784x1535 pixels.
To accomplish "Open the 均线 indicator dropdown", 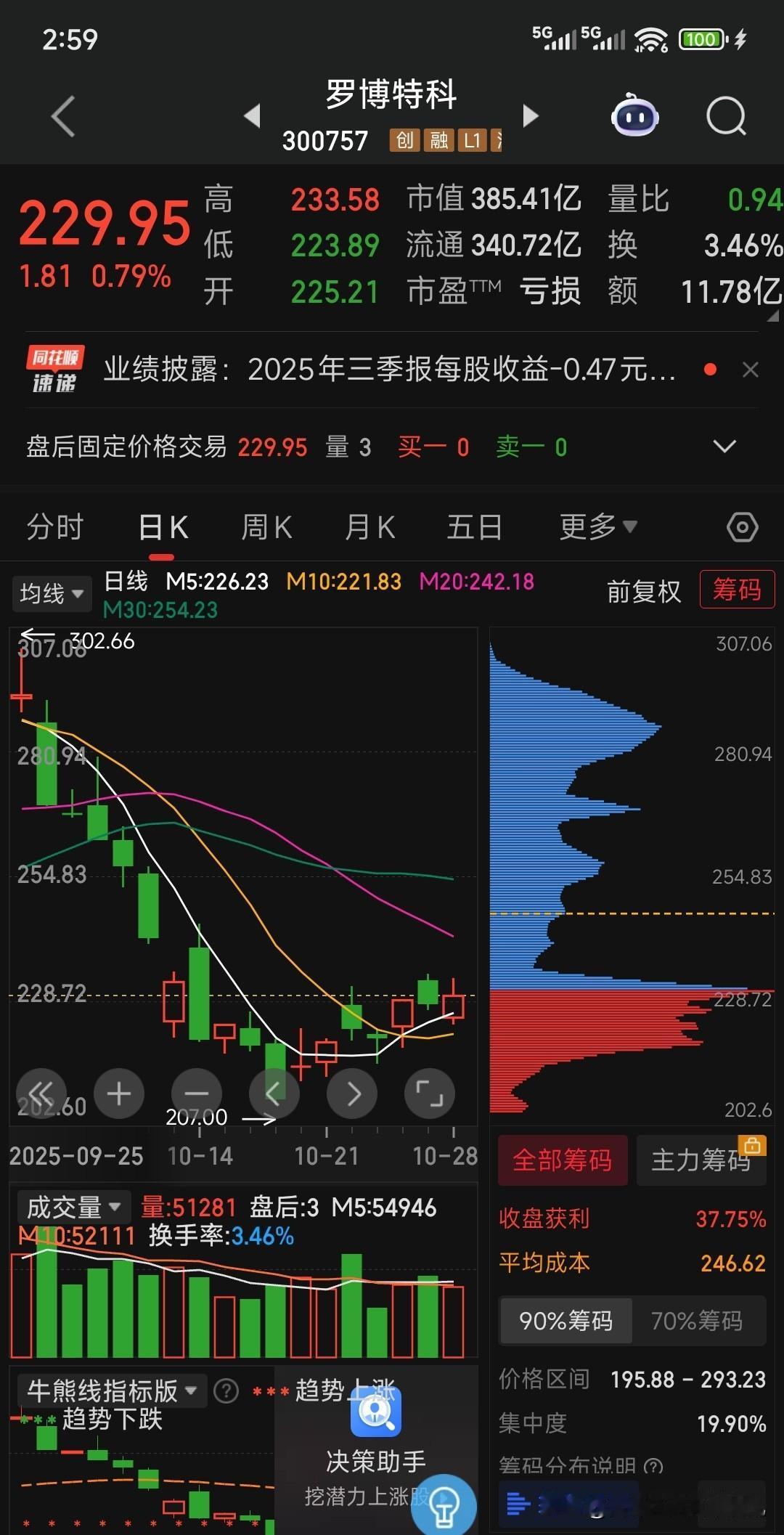I will coord(52,593).
